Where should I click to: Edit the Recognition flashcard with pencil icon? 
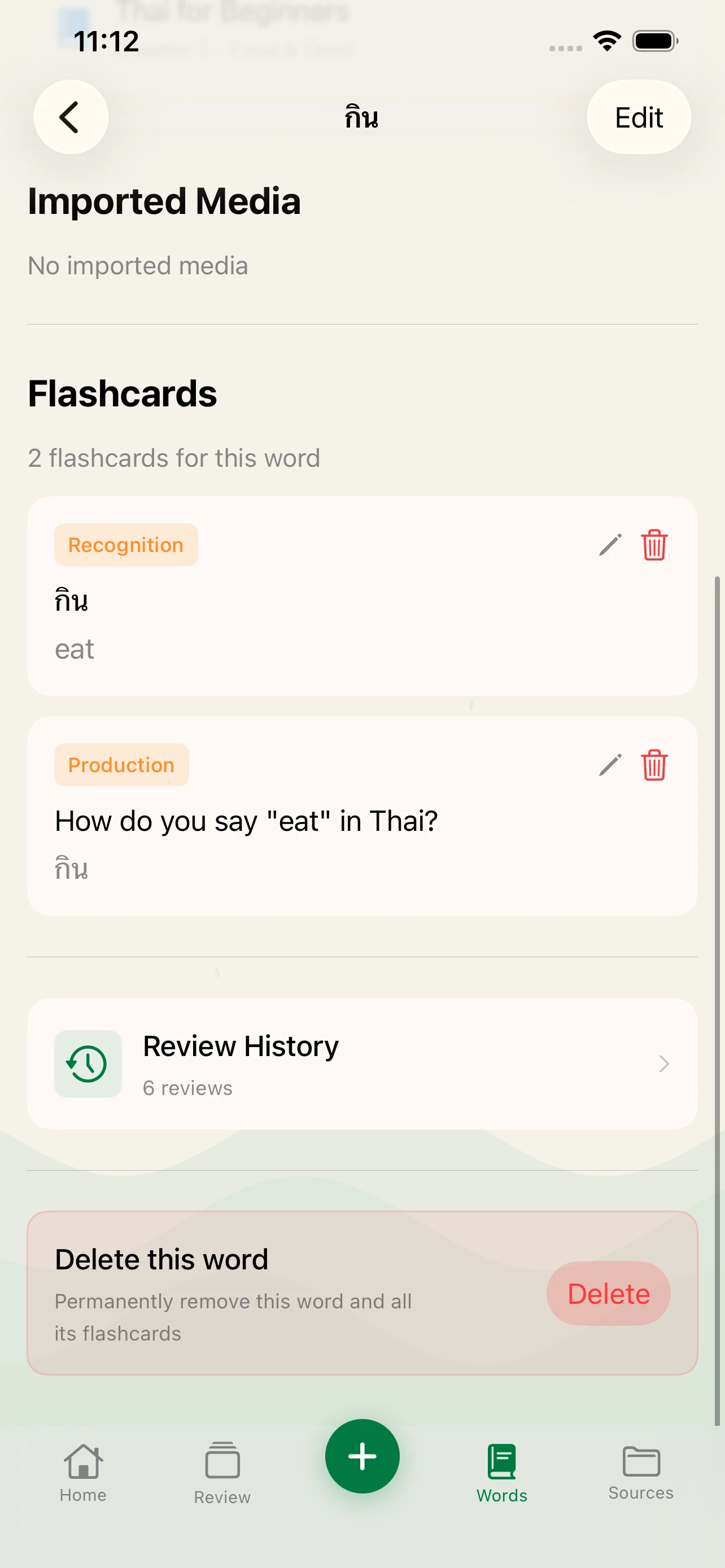point(610,545)
